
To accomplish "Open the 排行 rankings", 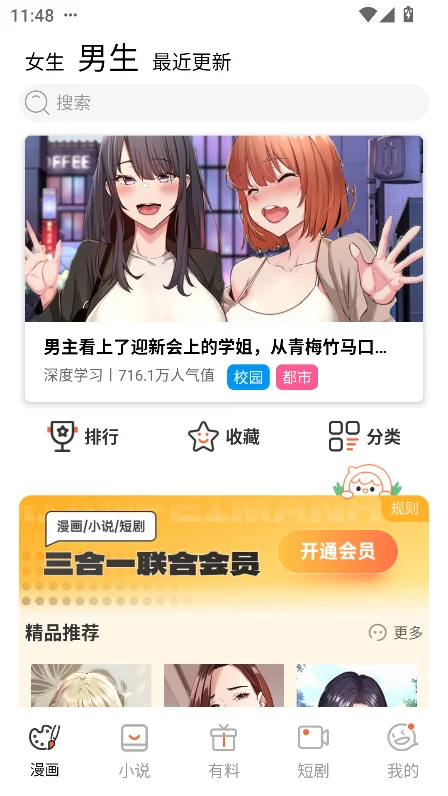I will point(83,437).
